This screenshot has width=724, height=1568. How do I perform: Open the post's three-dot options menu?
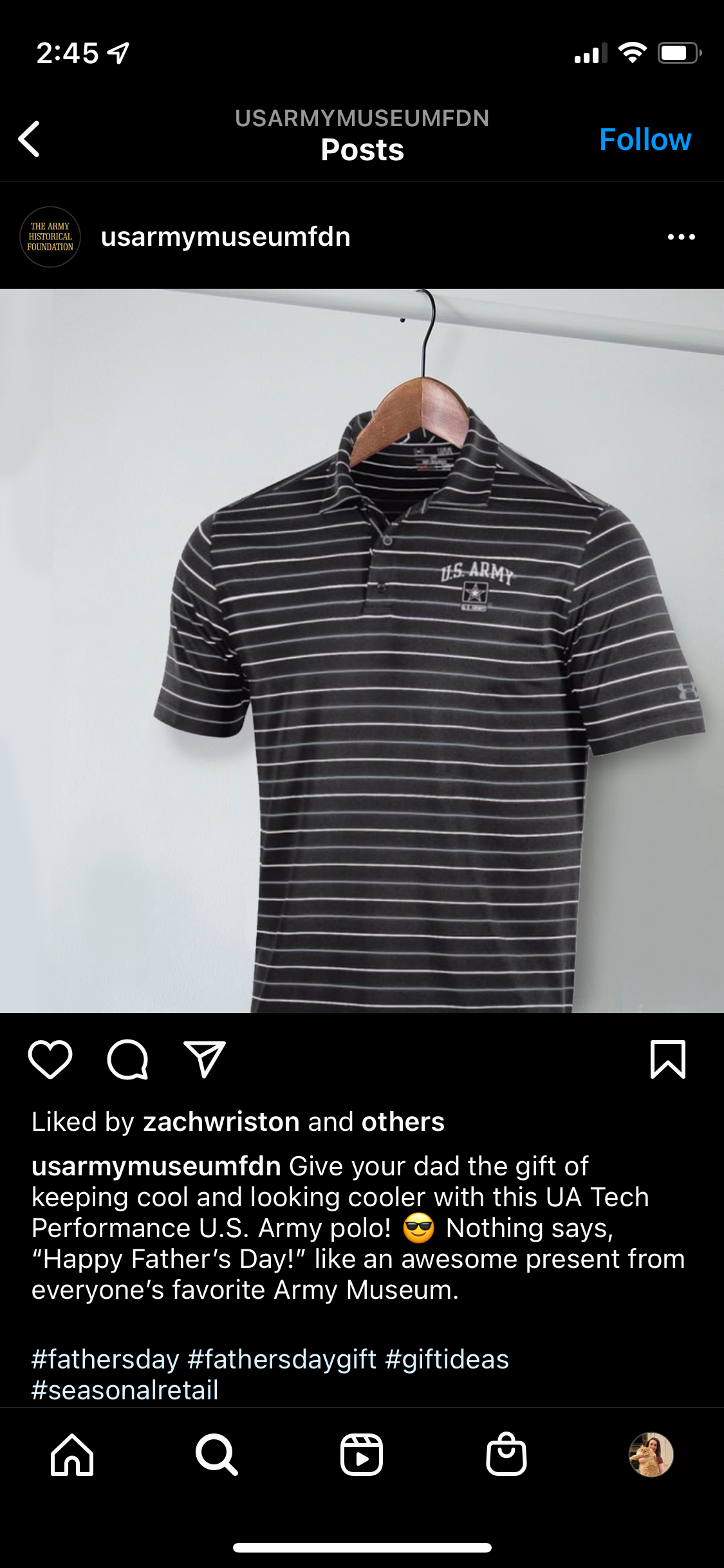point(681,237)
